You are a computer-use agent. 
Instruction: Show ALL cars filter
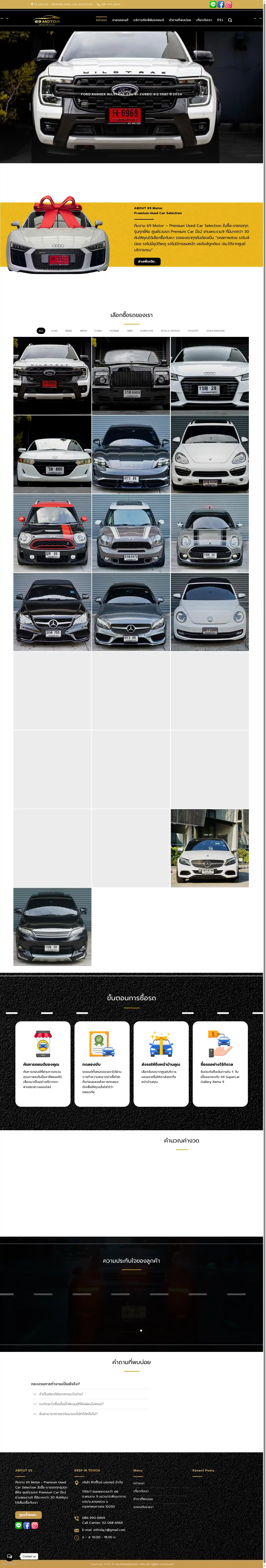coord(41,331)
